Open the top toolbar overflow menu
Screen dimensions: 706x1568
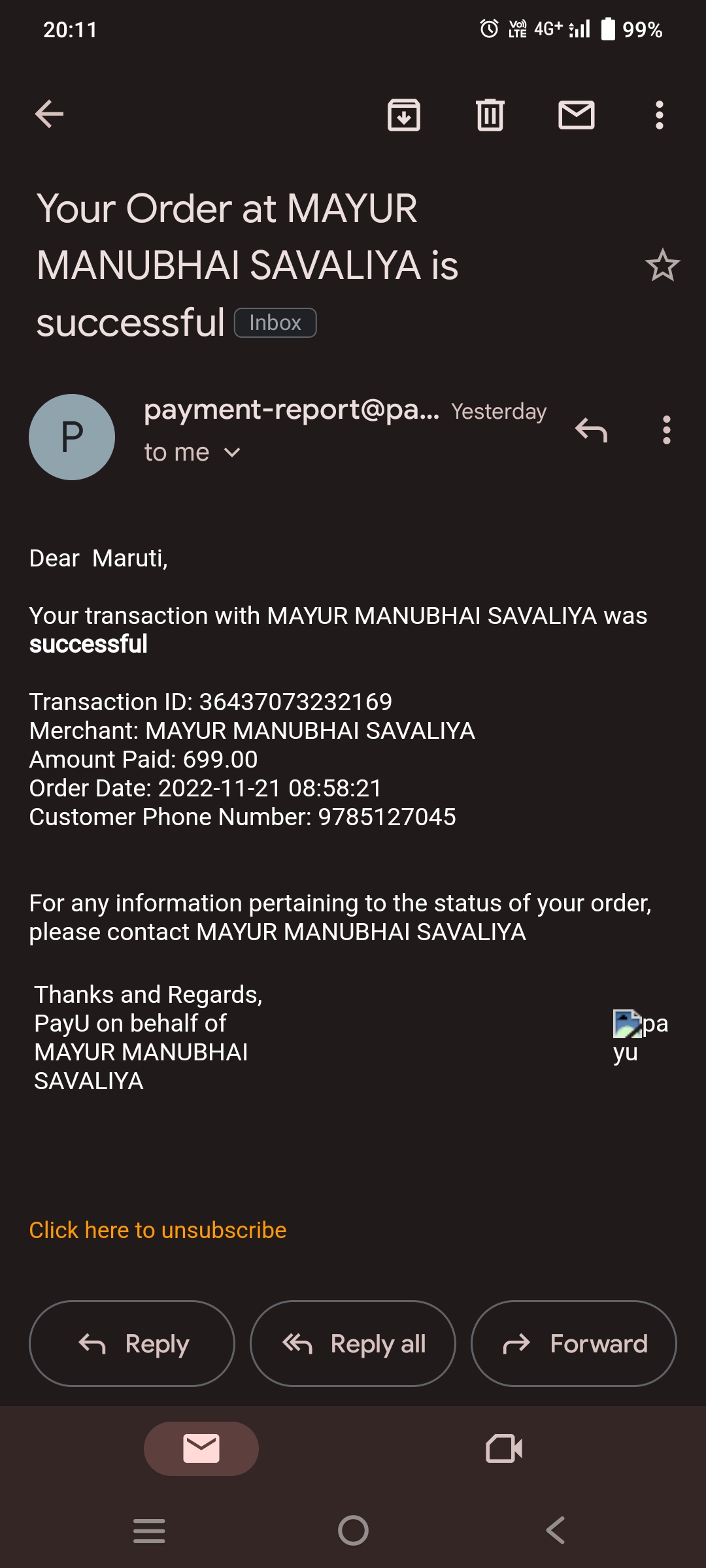pyautogui.click(x=660, y=116)
